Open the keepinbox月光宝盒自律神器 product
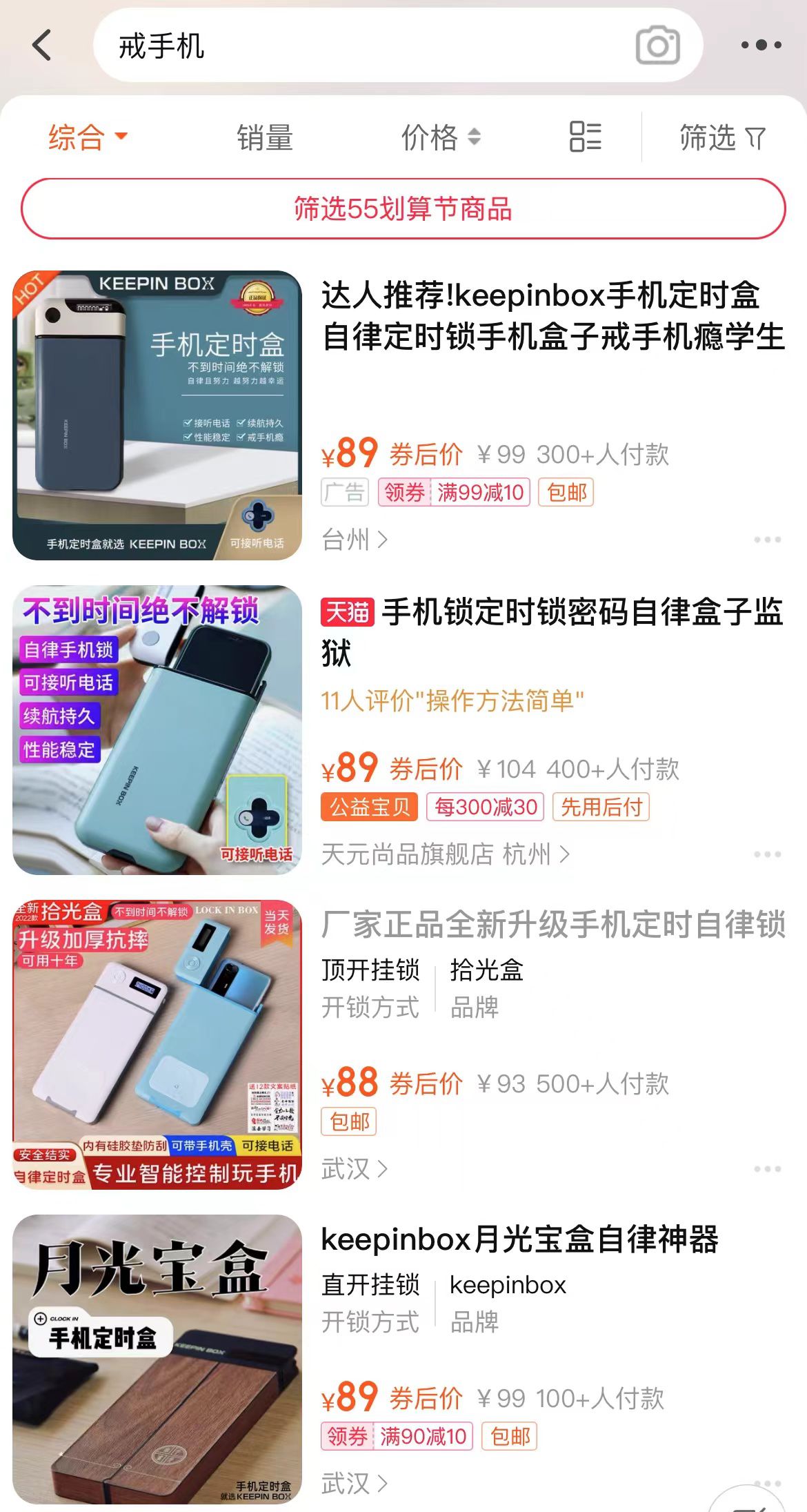 [520, 1239]
